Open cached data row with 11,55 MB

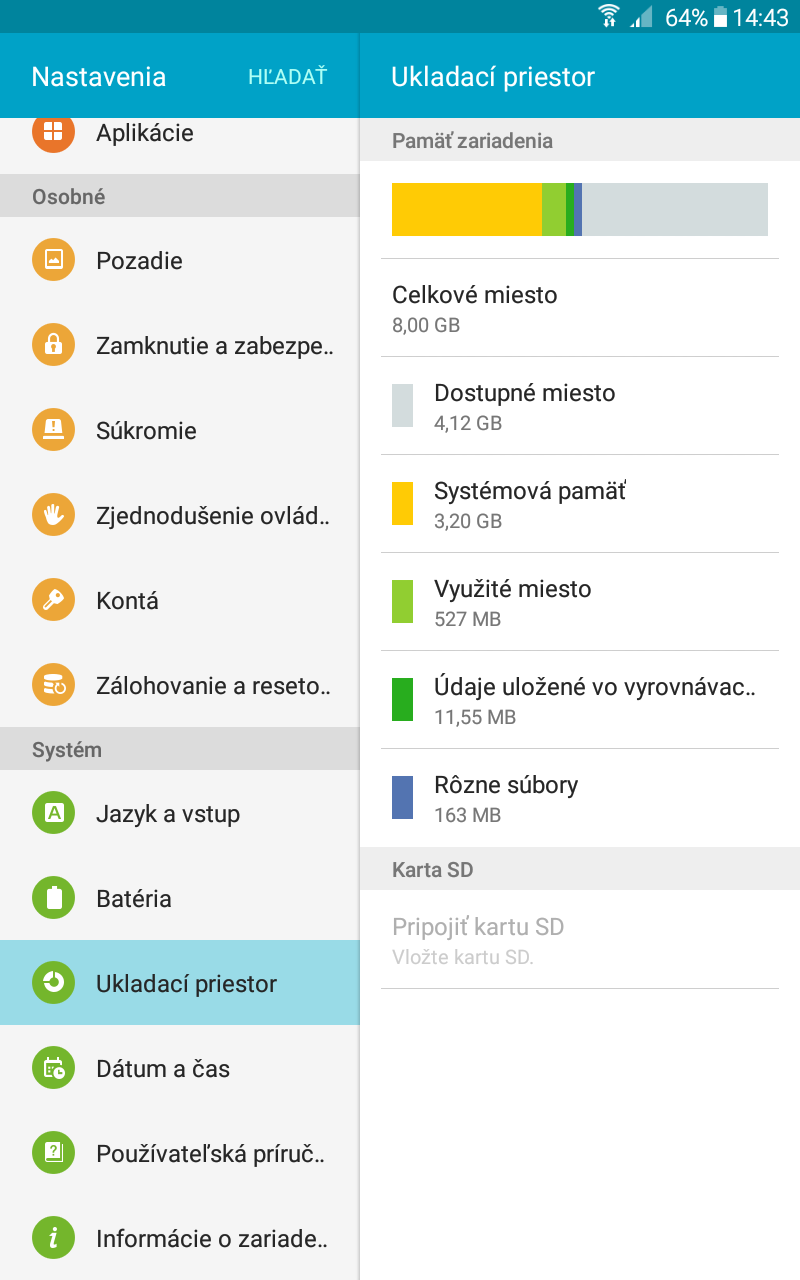click(x=580, y=700)
